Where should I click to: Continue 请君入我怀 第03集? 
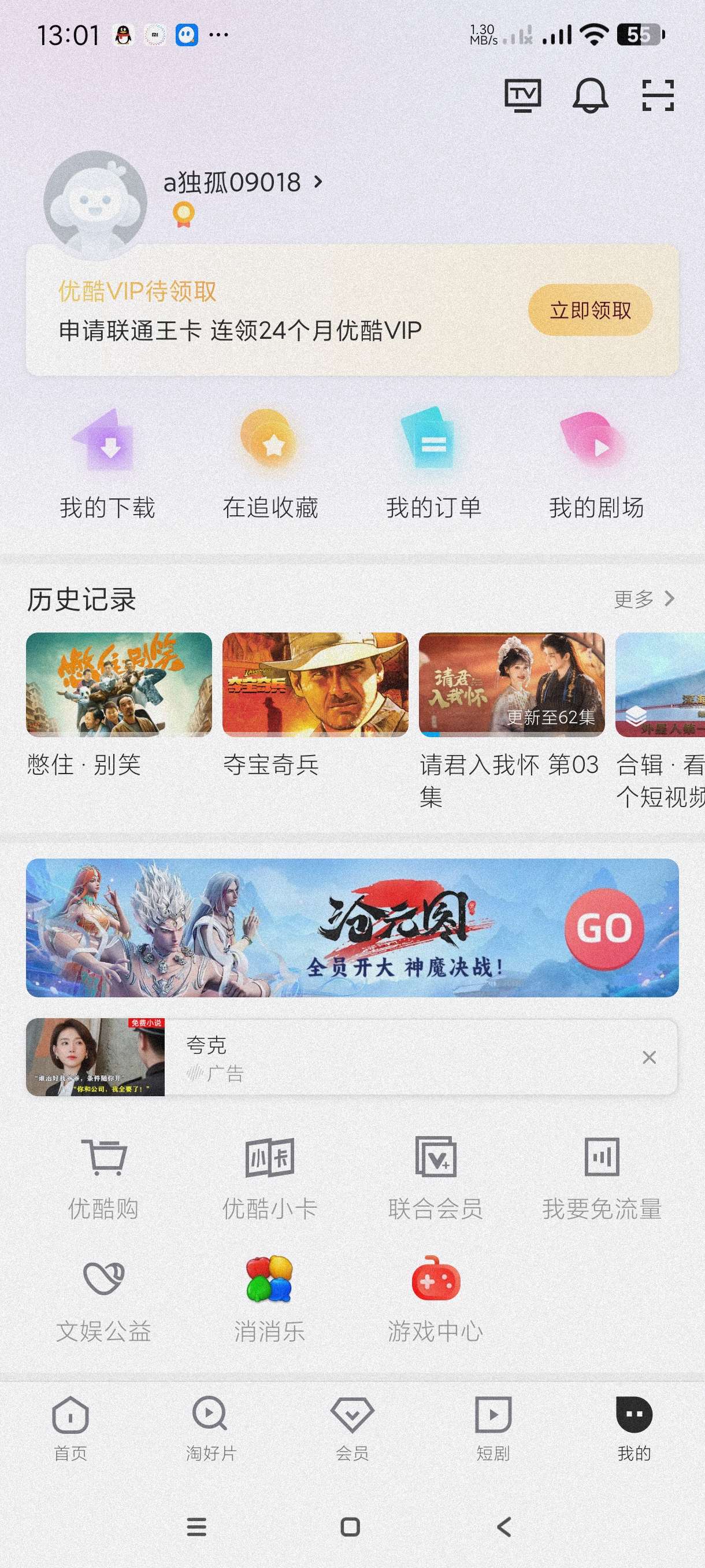coord(511,685)
